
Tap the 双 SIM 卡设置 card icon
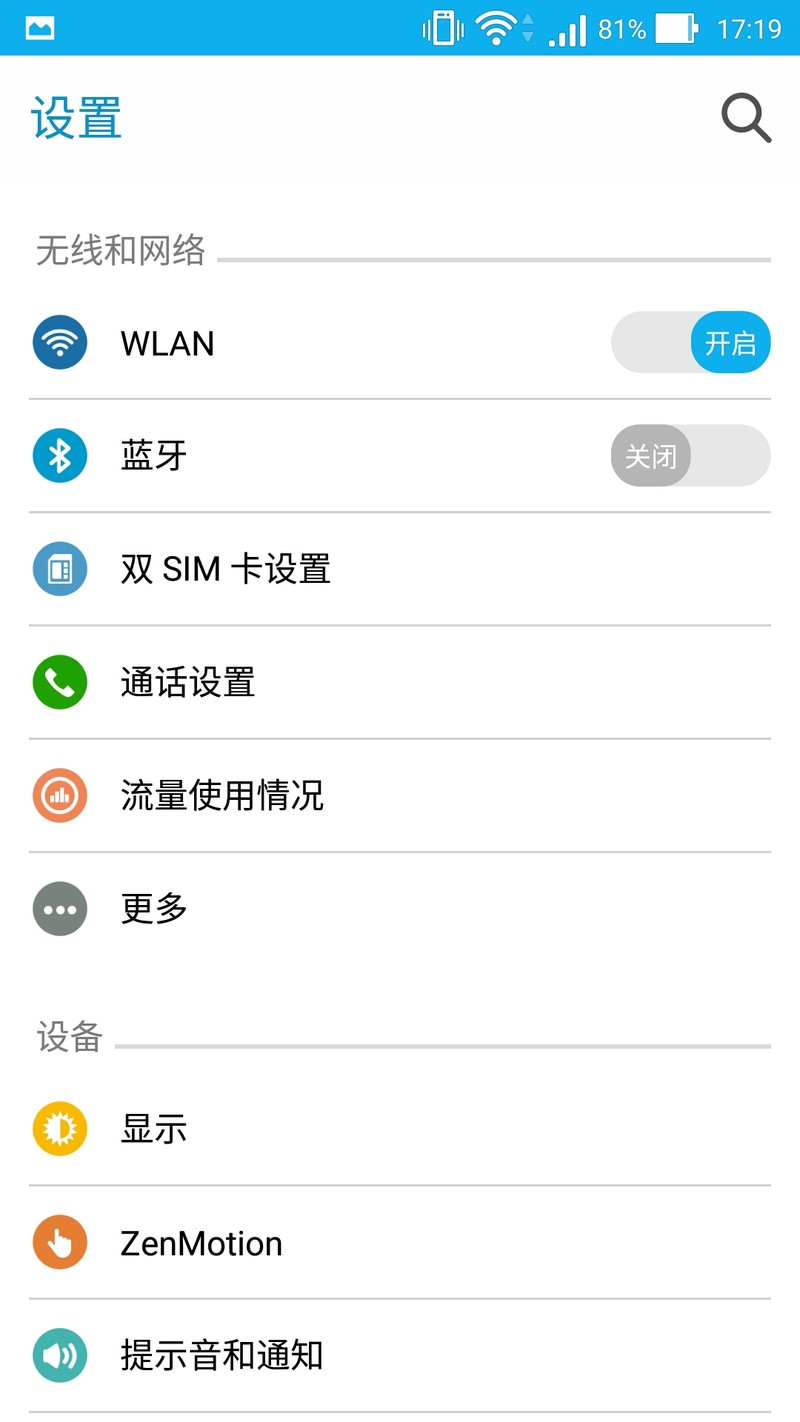[x=59, y=569]
